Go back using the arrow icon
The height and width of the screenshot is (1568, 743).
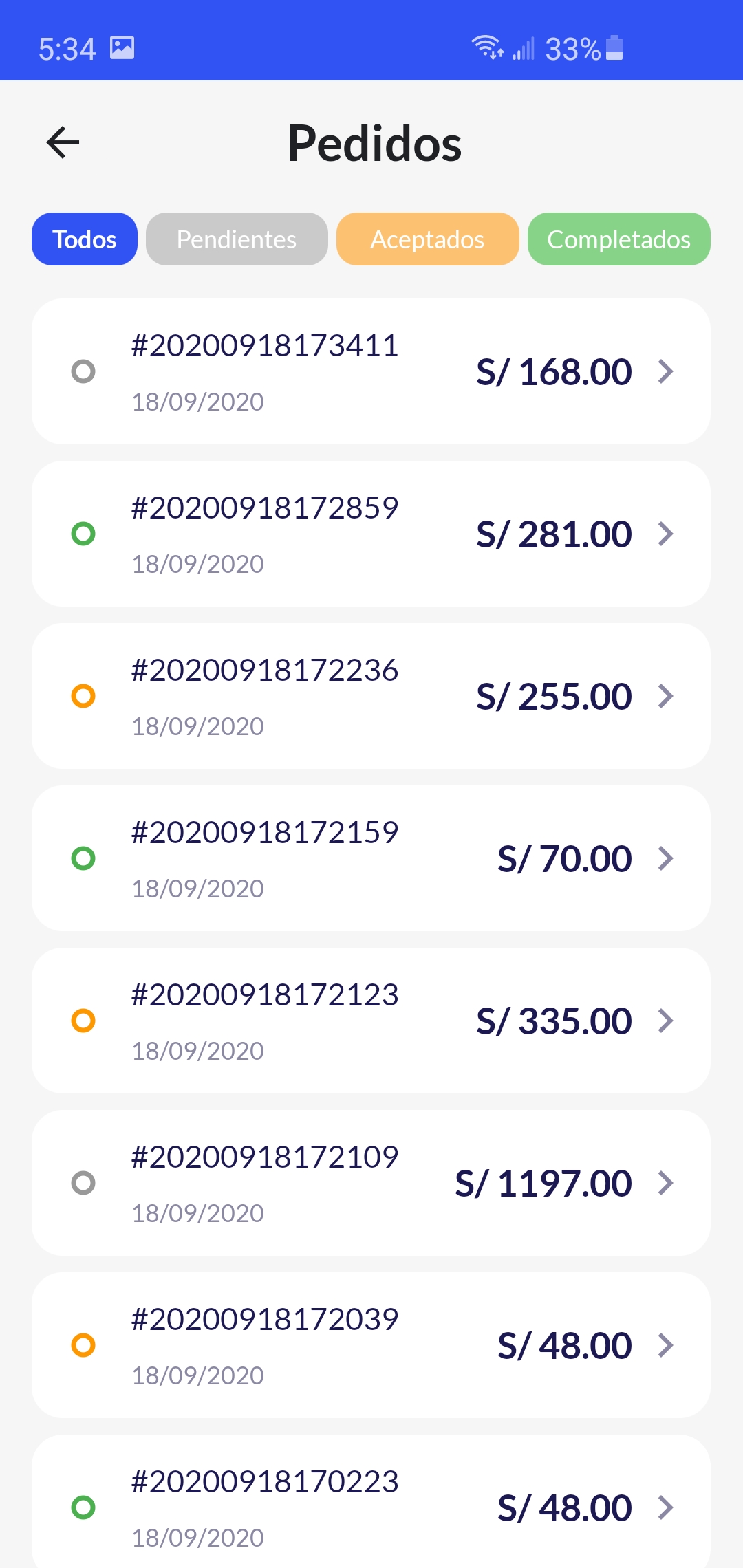(63, 142)
